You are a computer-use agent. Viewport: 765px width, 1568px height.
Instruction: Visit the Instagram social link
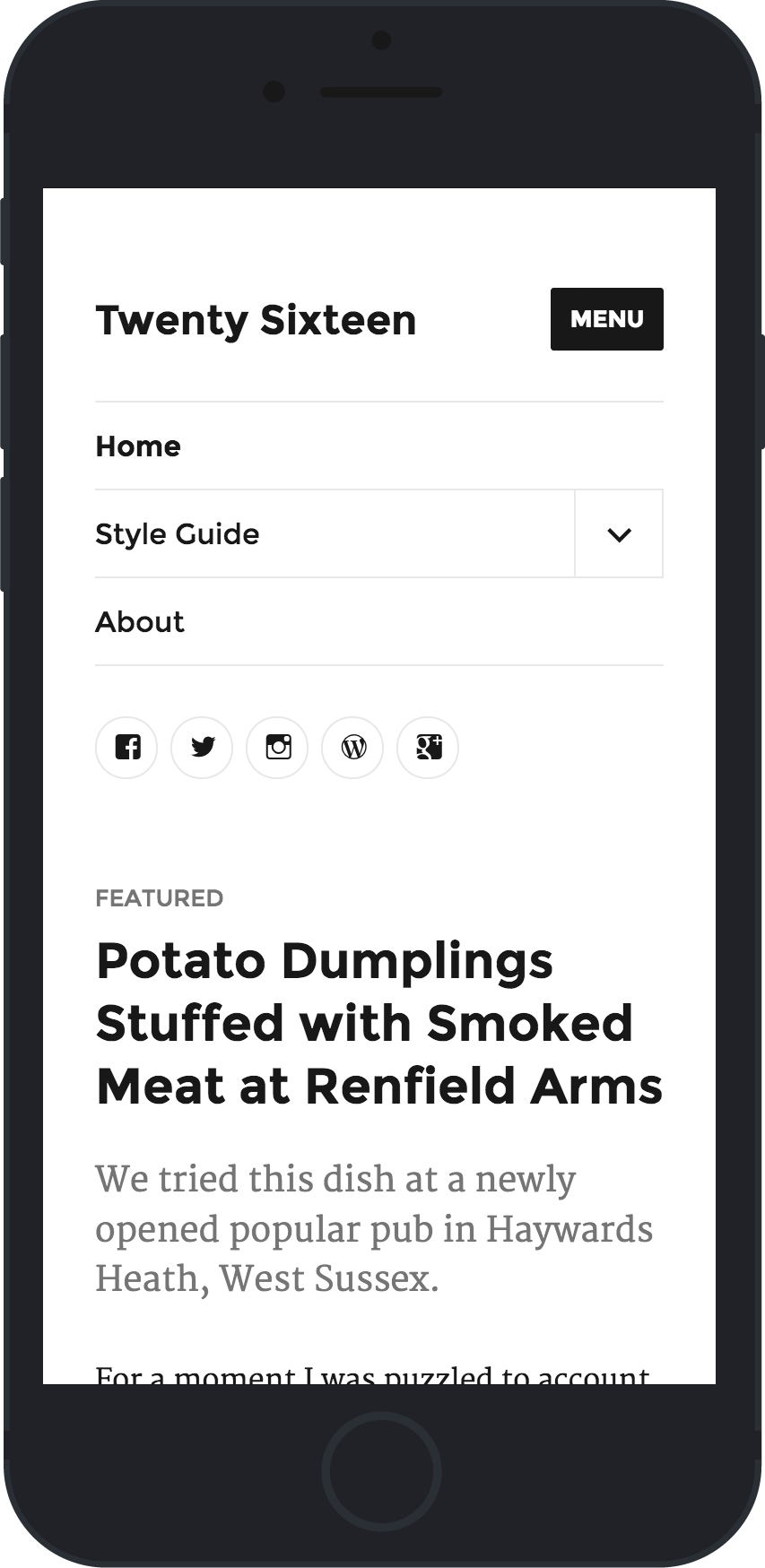[277, 747]
